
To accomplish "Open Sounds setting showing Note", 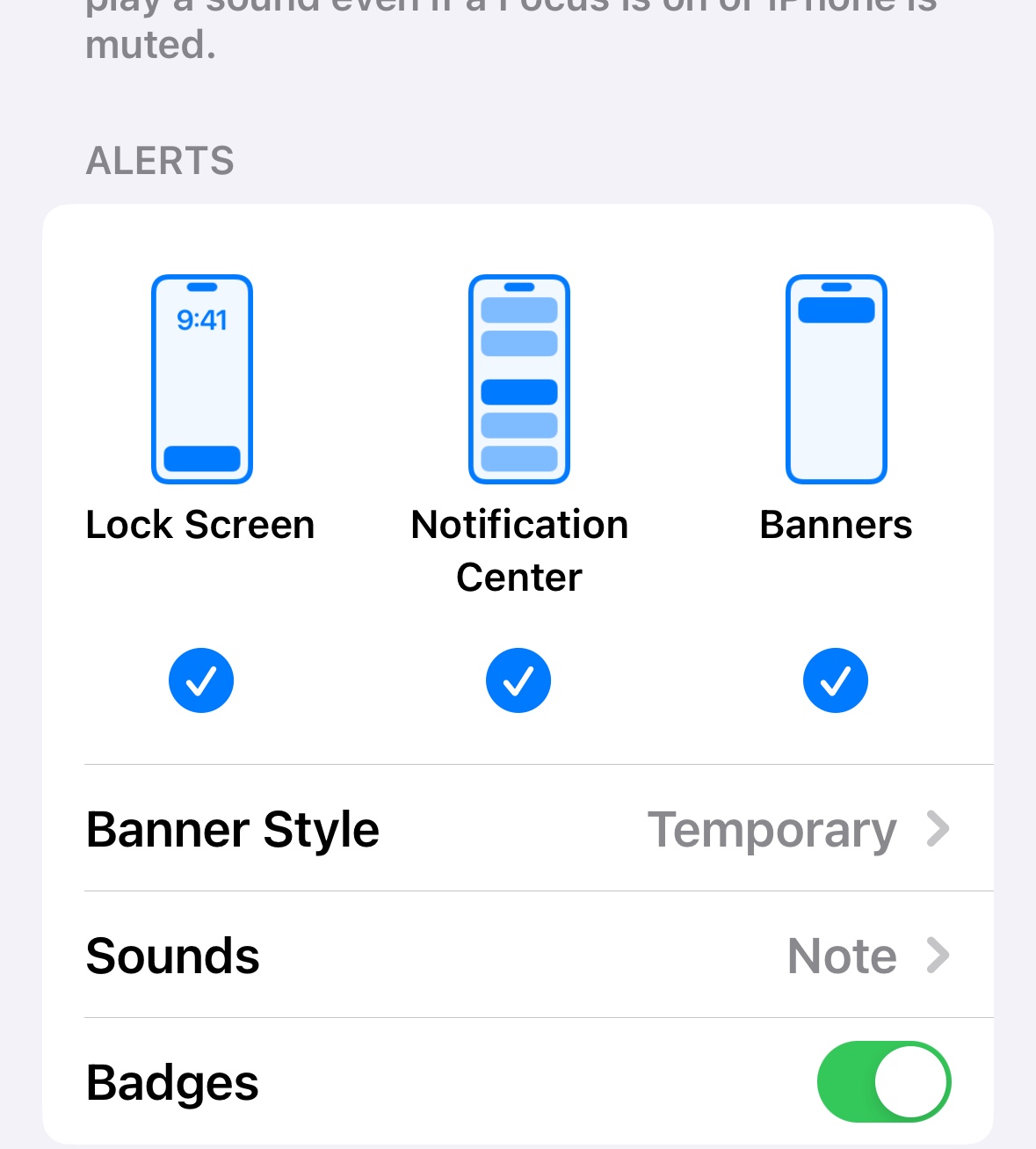I will tap(518, 956).
